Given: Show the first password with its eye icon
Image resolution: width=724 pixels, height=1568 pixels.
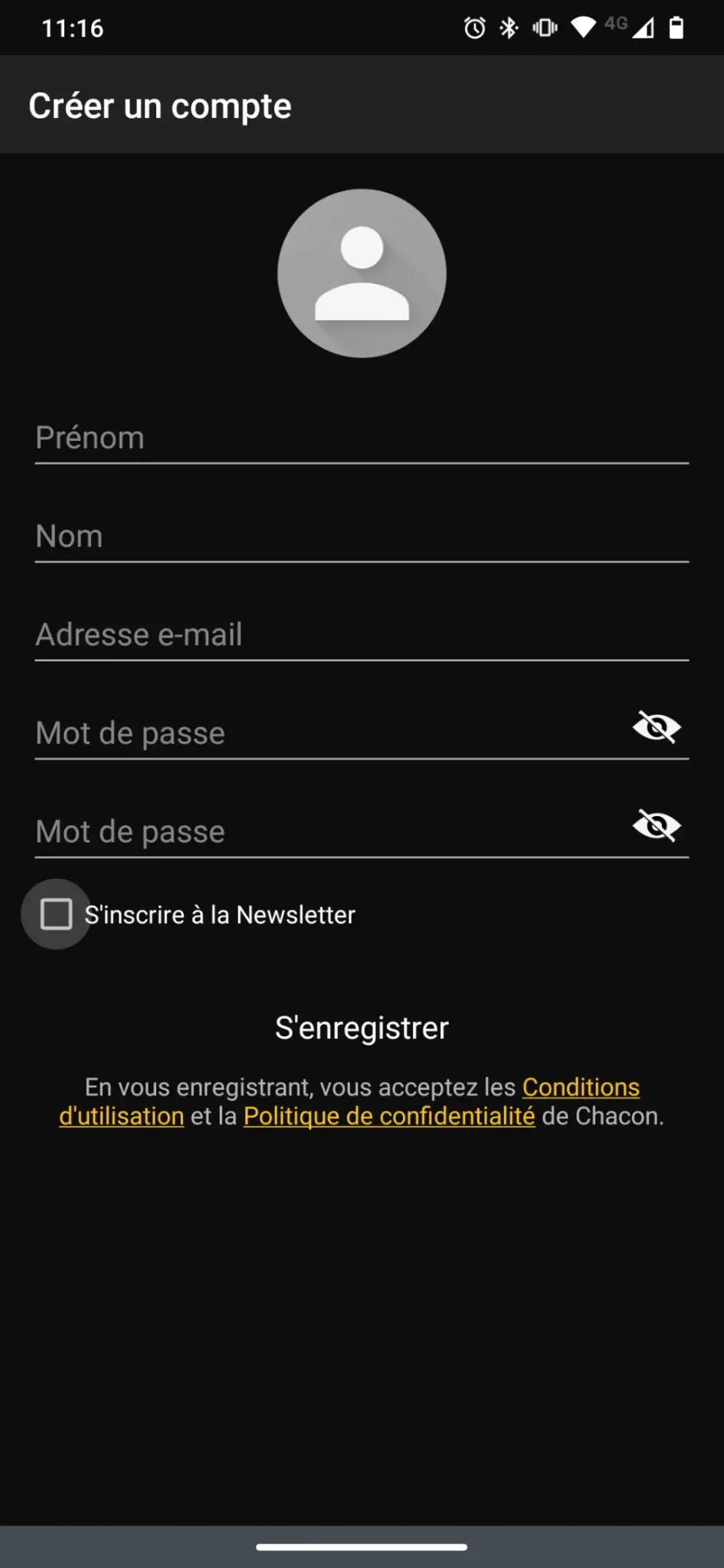Looking at the screenshot, I should (657, 727).
